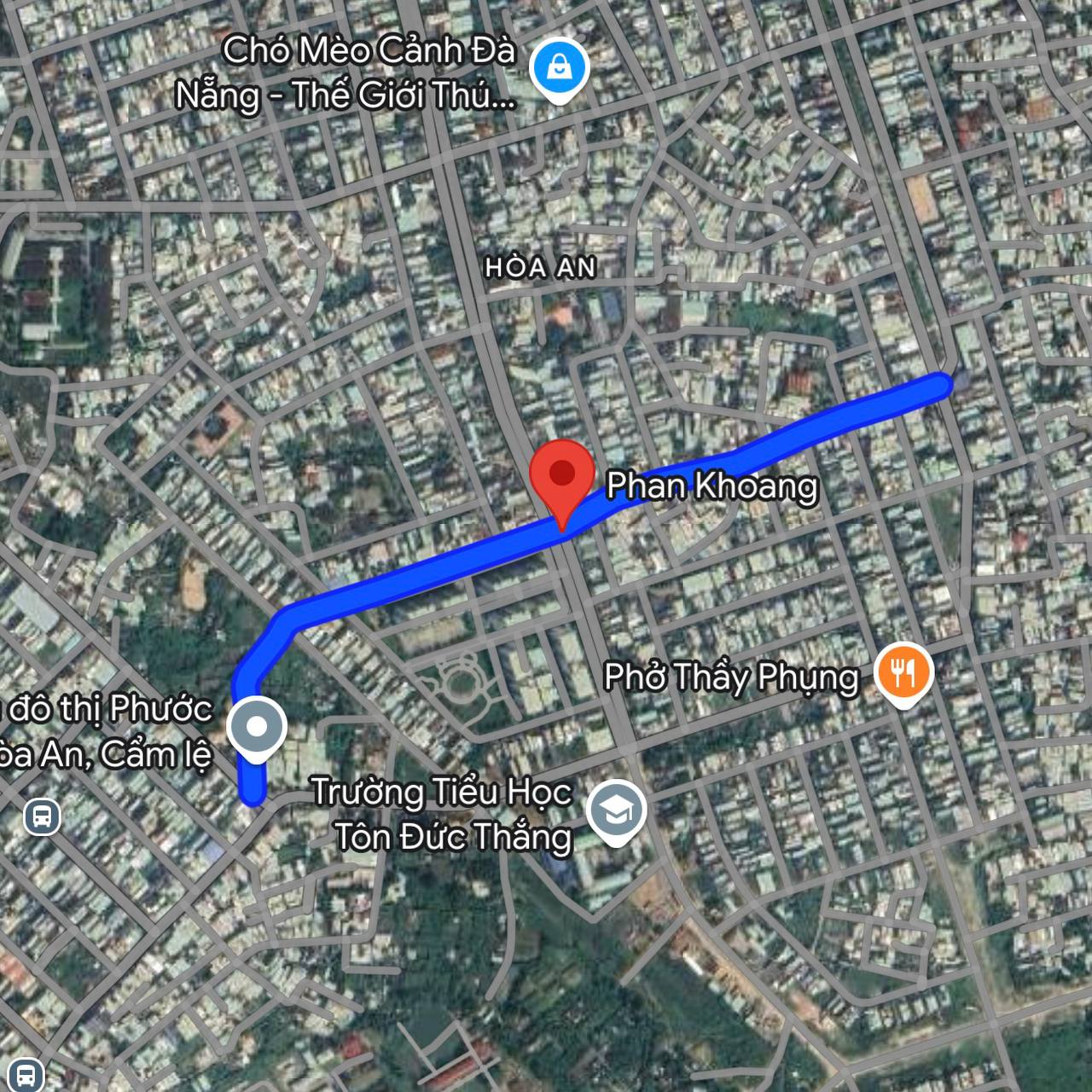Select the Trường Tiểu Học Tôn Đức Thắng school marker
This screenshot has height=1092, width=1092.
coord(616,810)
